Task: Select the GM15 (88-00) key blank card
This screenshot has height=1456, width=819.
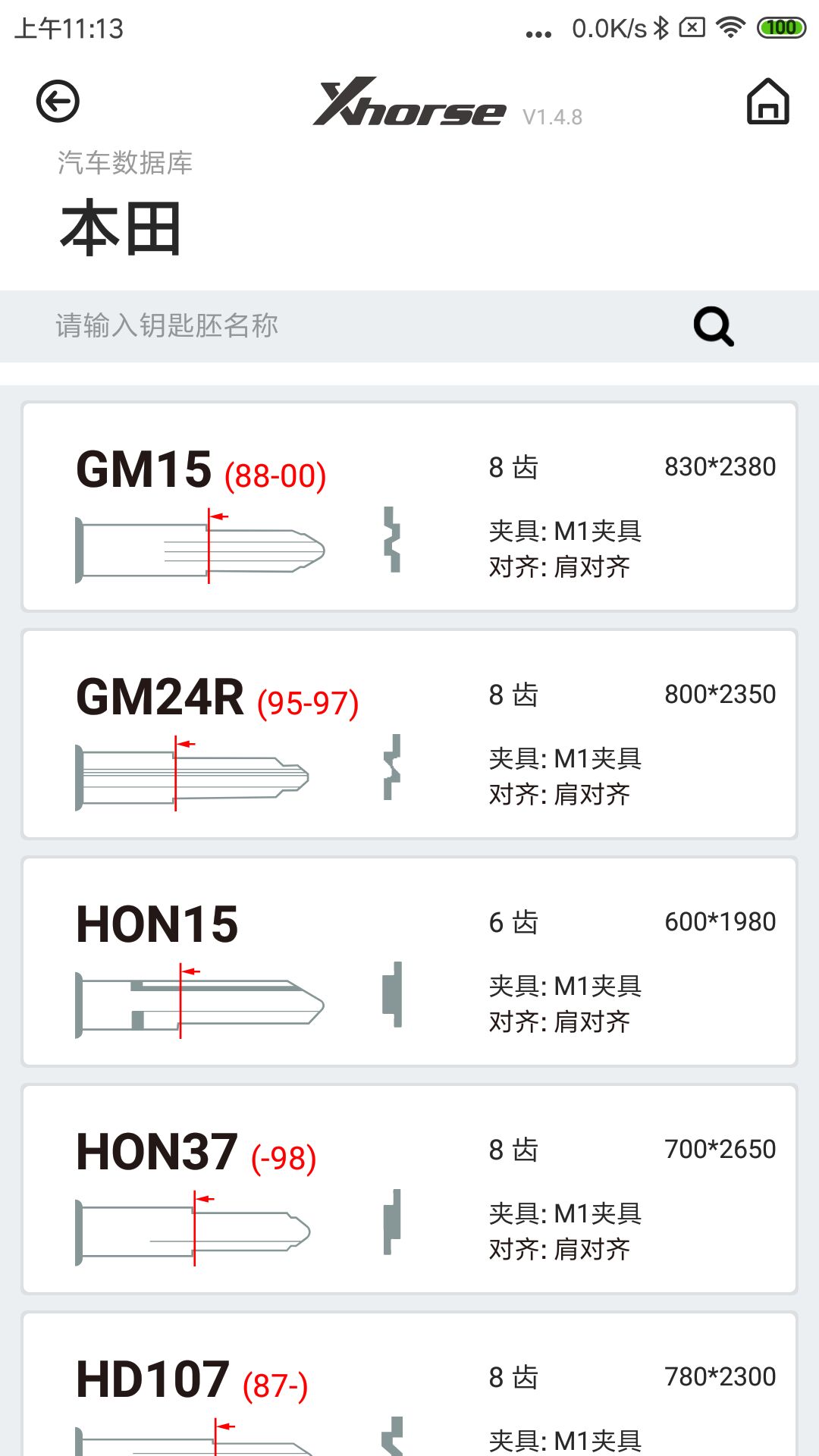Action: (409, 504)
